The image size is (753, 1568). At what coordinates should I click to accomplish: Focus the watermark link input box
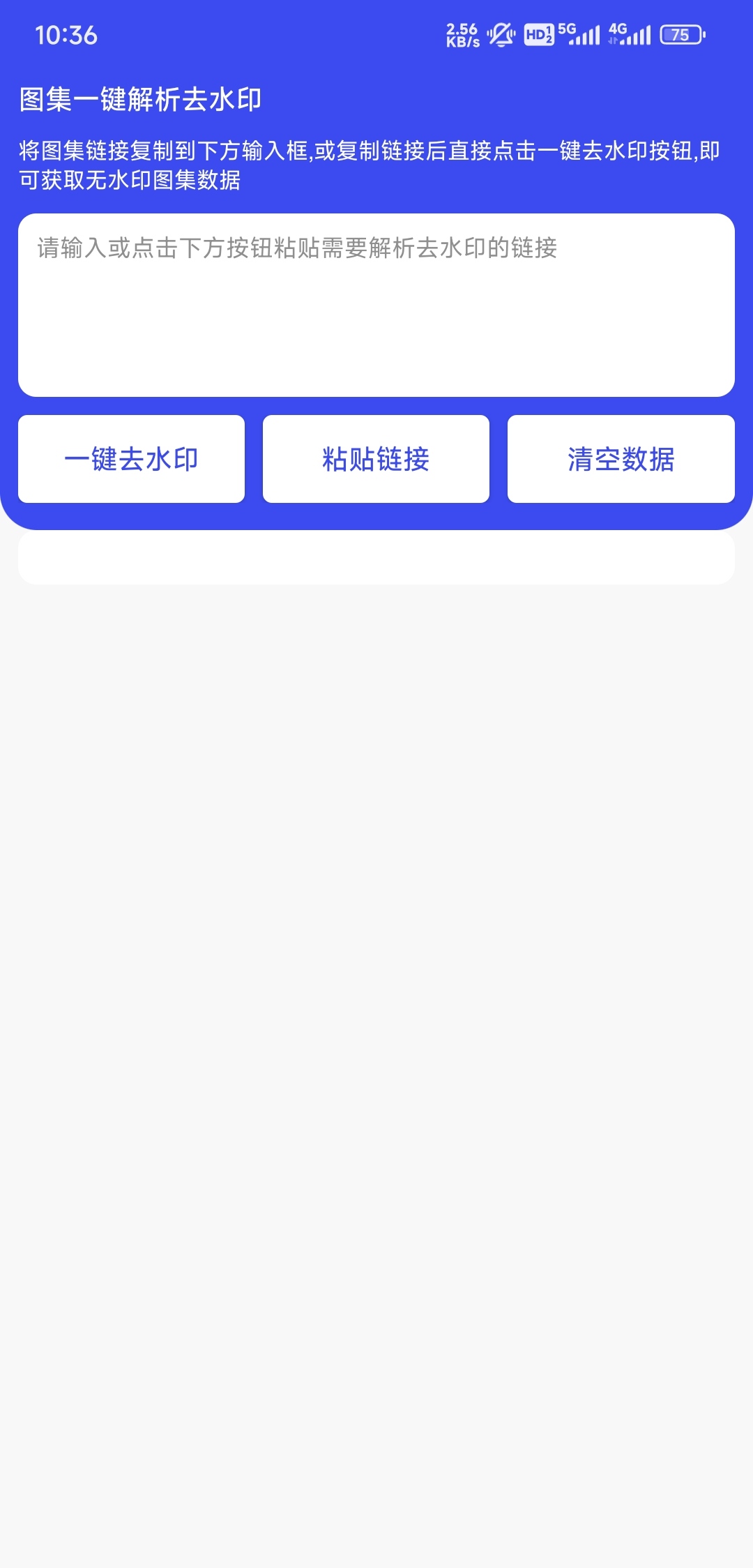click(x=376, y=305)
